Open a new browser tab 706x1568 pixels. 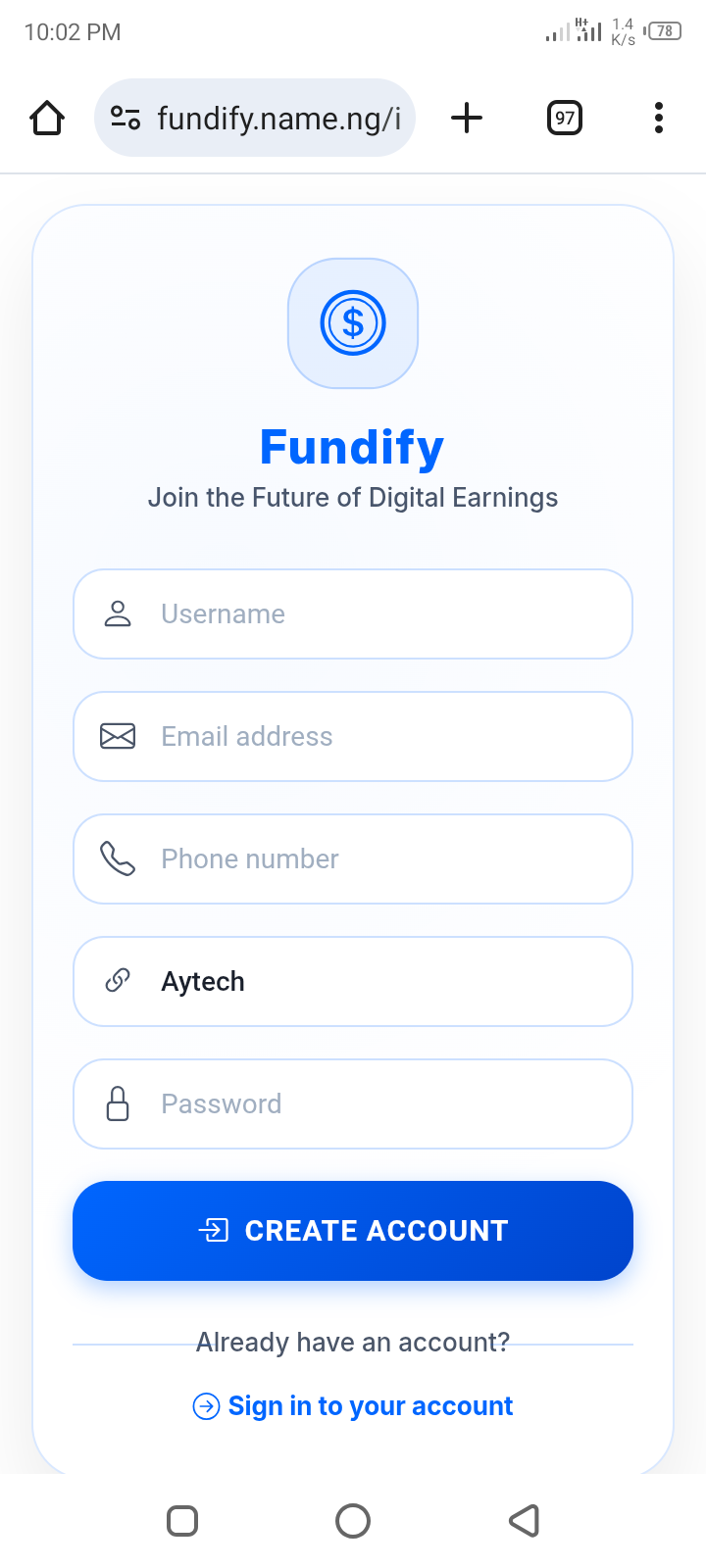coord(467,119)
